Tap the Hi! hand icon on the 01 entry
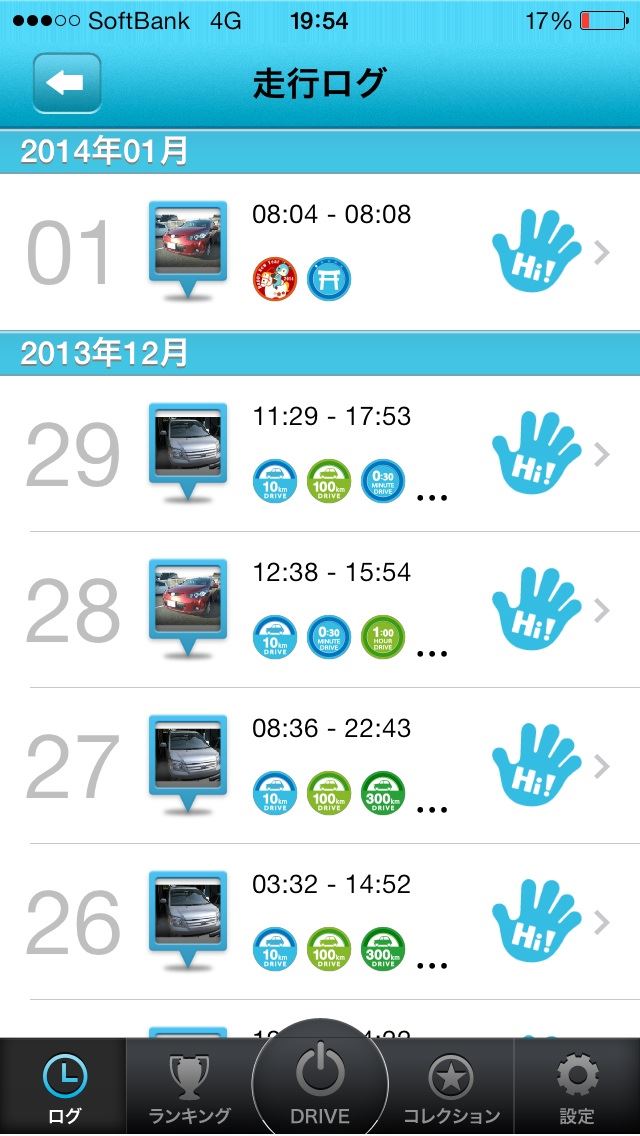This screenshot has height=1136, width=640. coord(536,251)
